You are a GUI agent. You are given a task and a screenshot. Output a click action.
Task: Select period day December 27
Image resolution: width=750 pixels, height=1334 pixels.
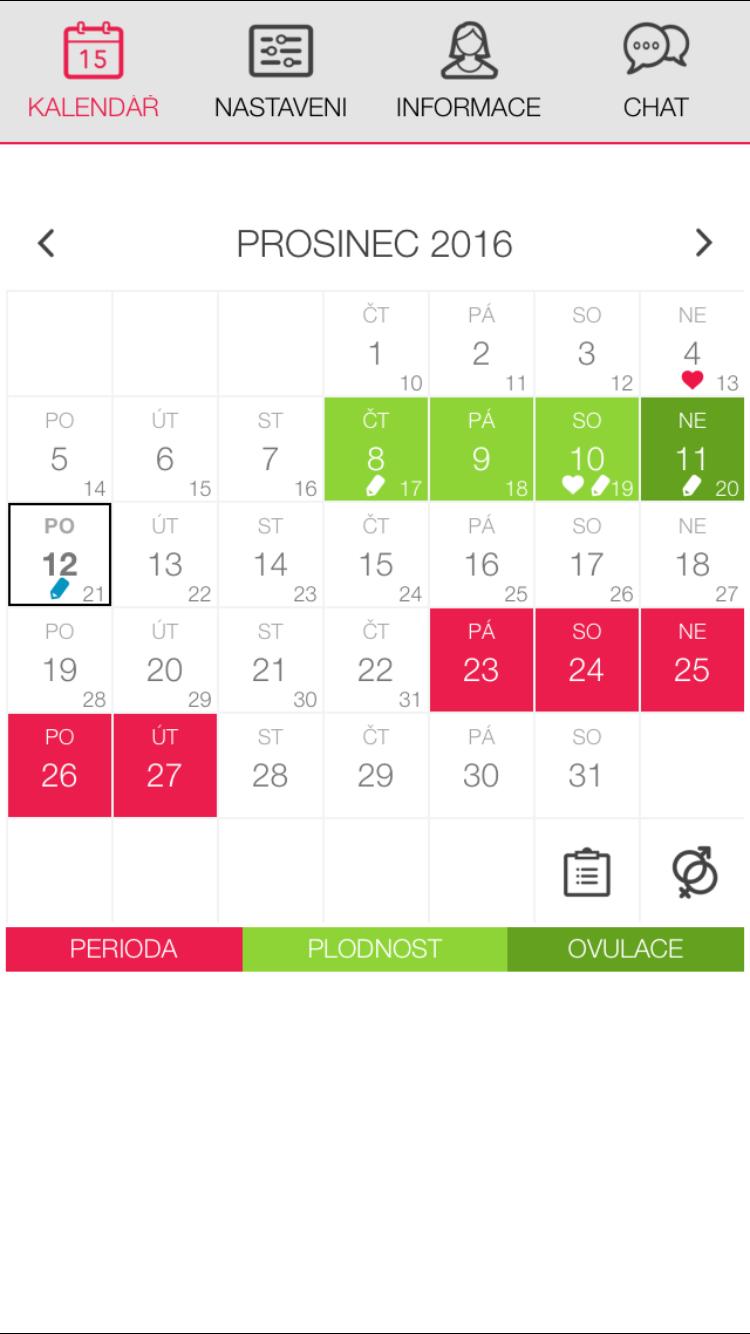(x=165, y=765)
